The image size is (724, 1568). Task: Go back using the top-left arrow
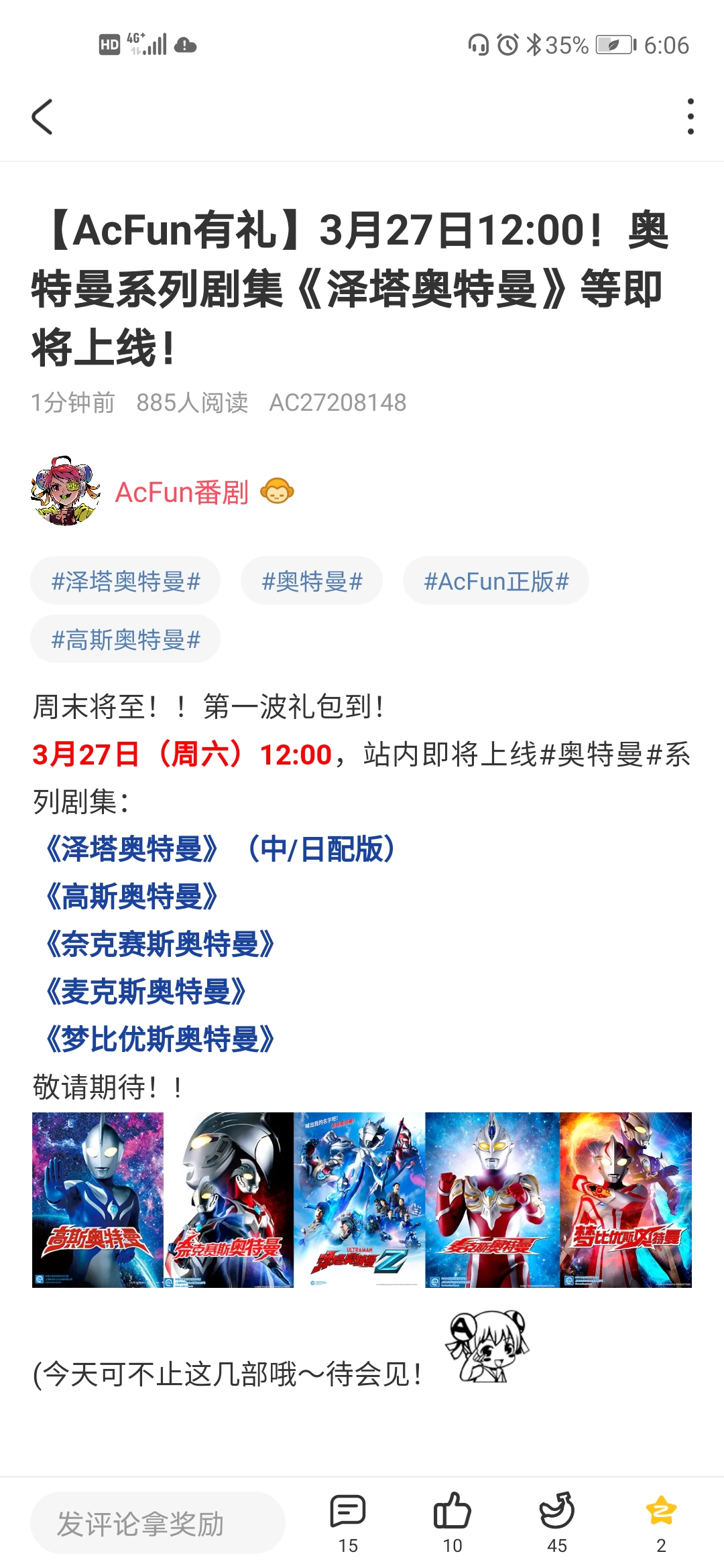(x=42, y=117)
